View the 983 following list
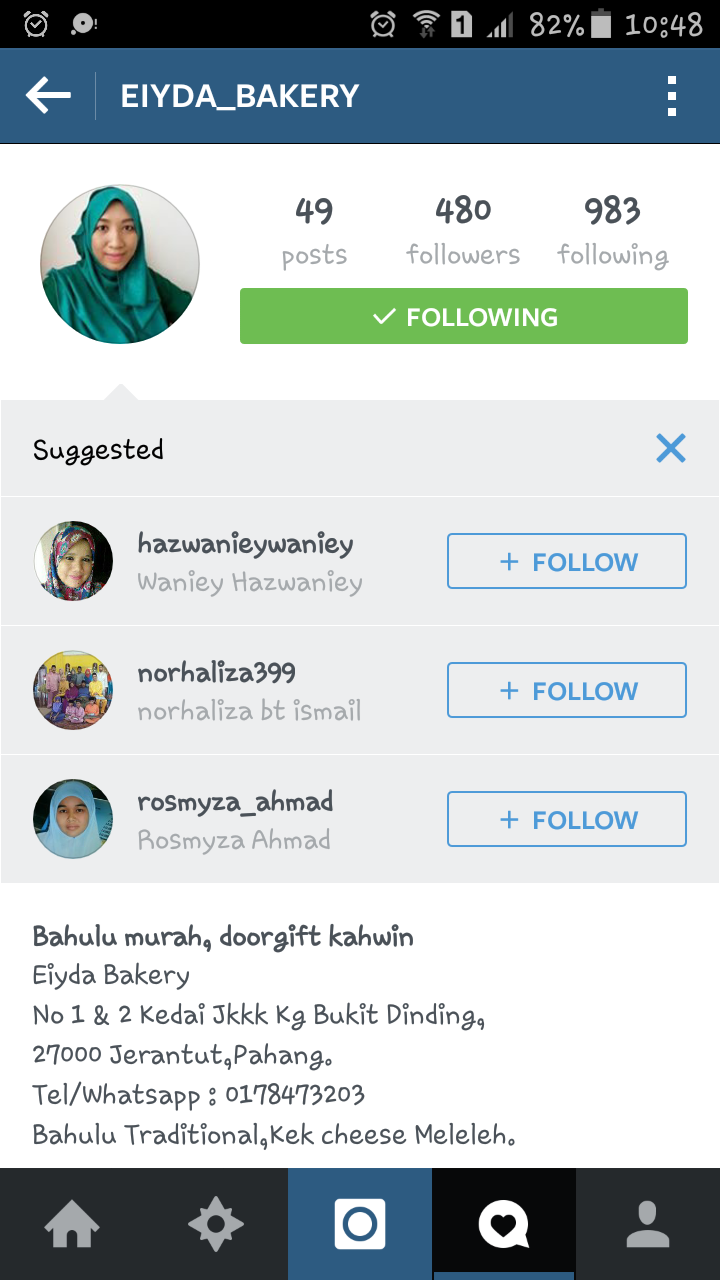This screenshot has width=720, height=1280. point(612,230)
